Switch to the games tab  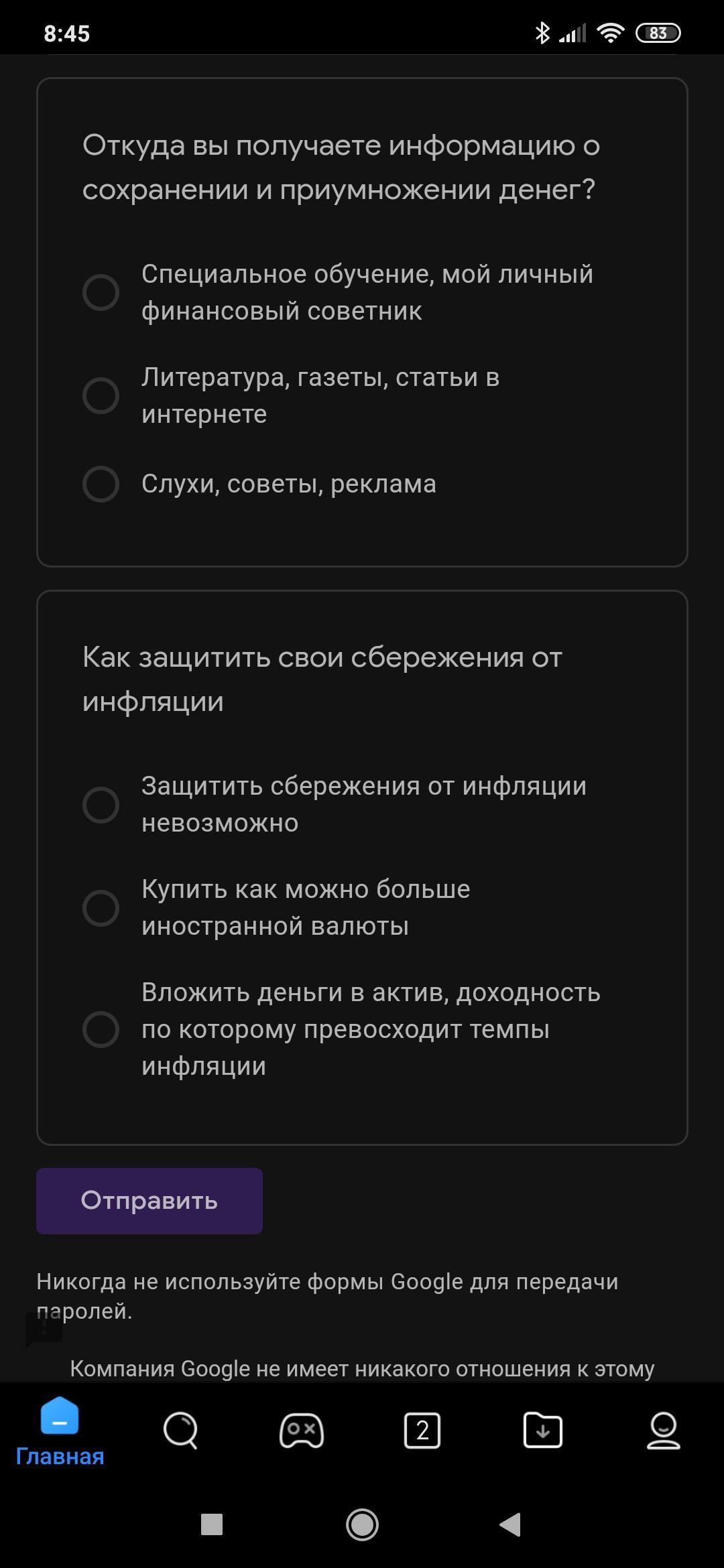(302, 1431)
